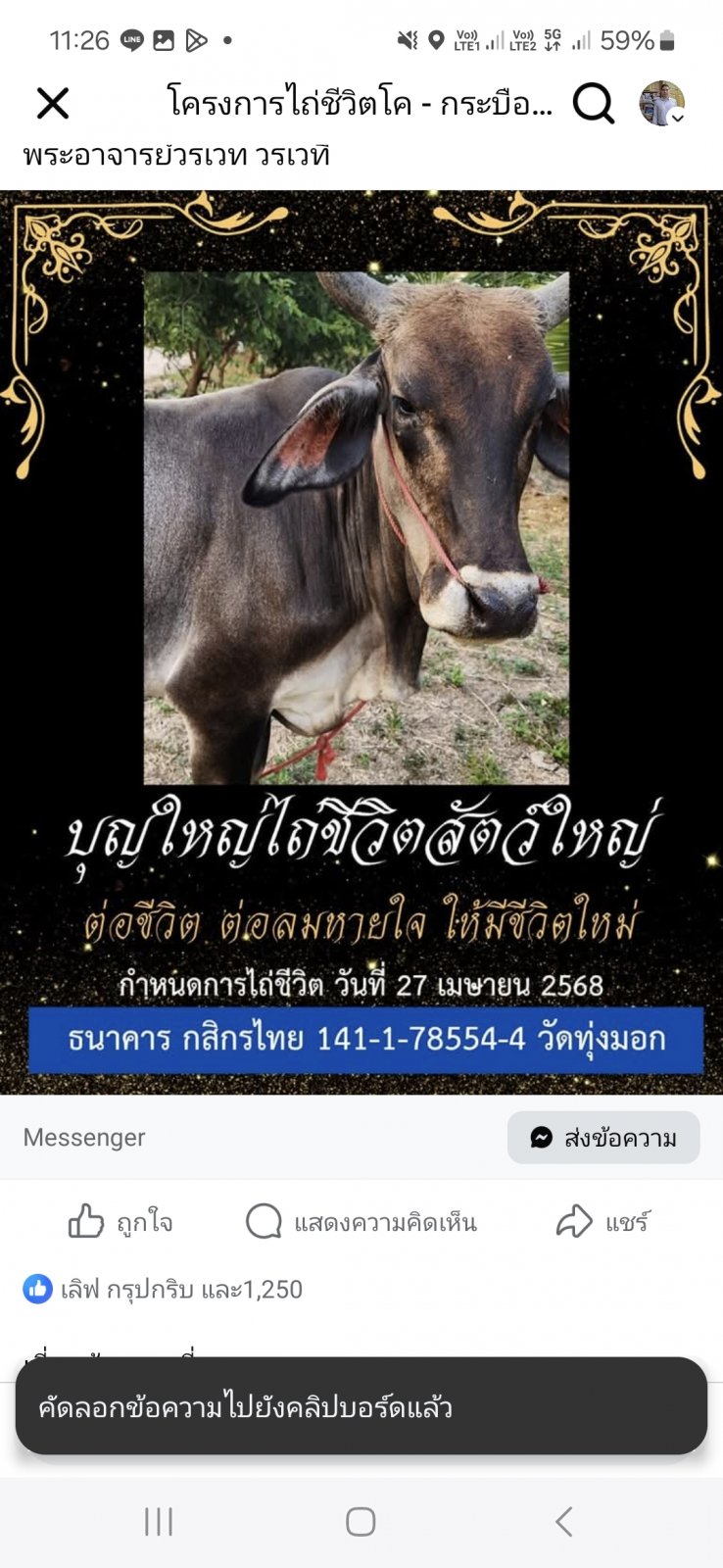723x1568 pixels.
Task: Open the profile avatar switcher
Action: [x=662, y=103]
